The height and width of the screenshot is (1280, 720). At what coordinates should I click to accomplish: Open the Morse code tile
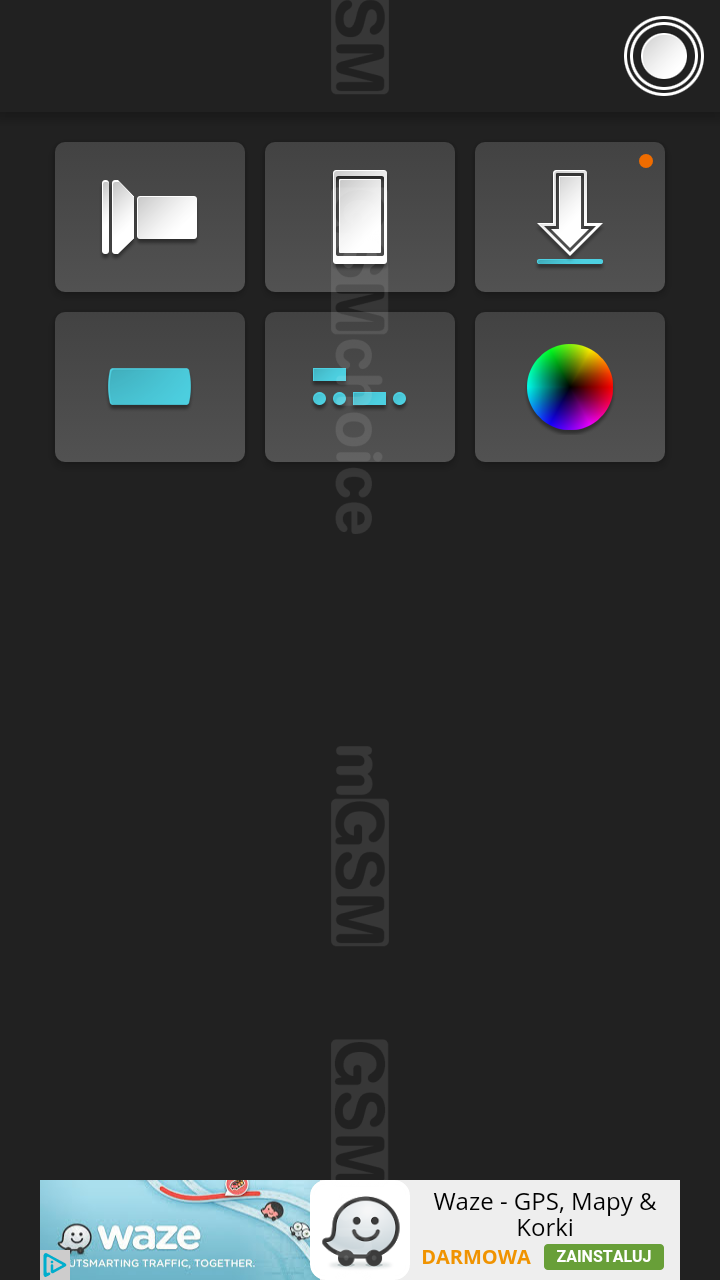tap(360, 387)
